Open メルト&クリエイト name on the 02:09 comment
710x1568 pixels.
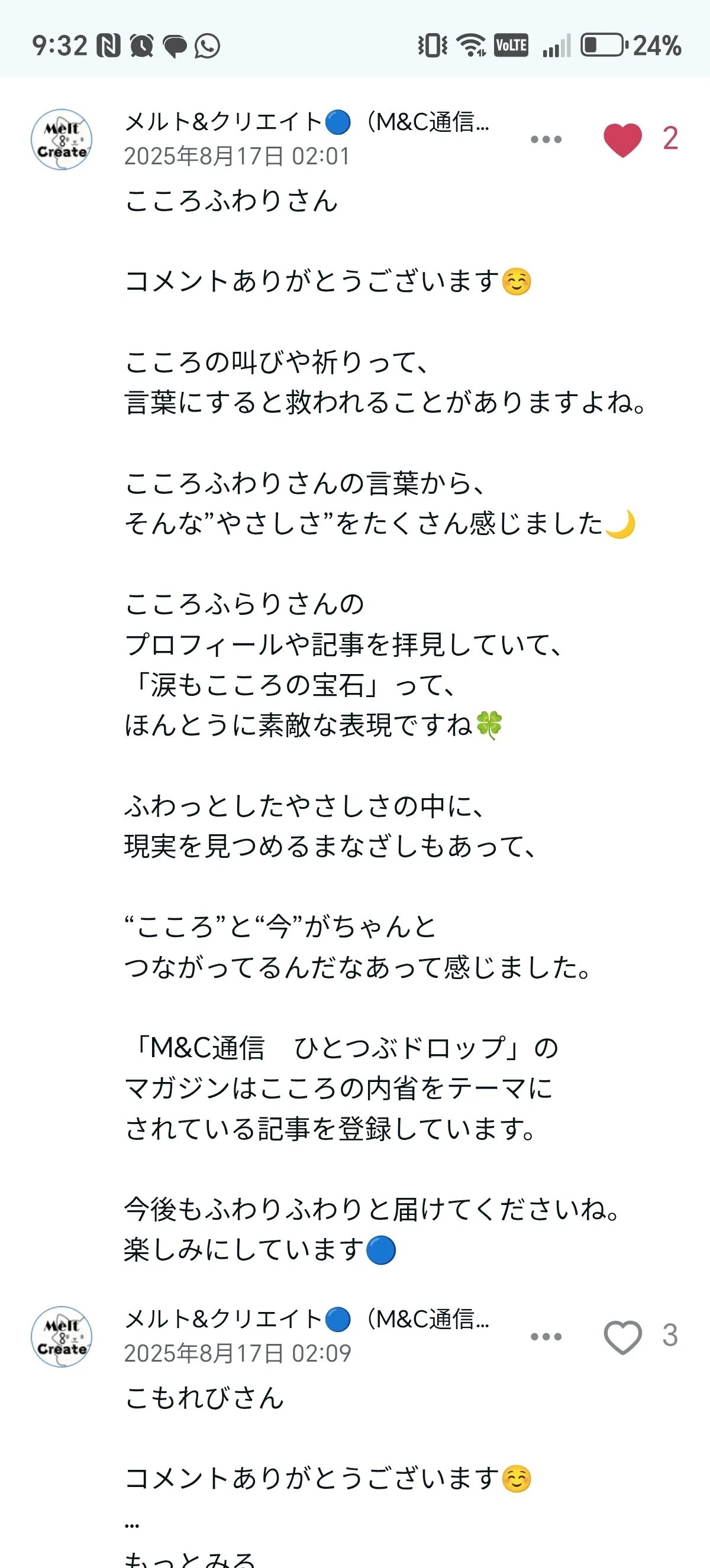tap(306, 1320)
